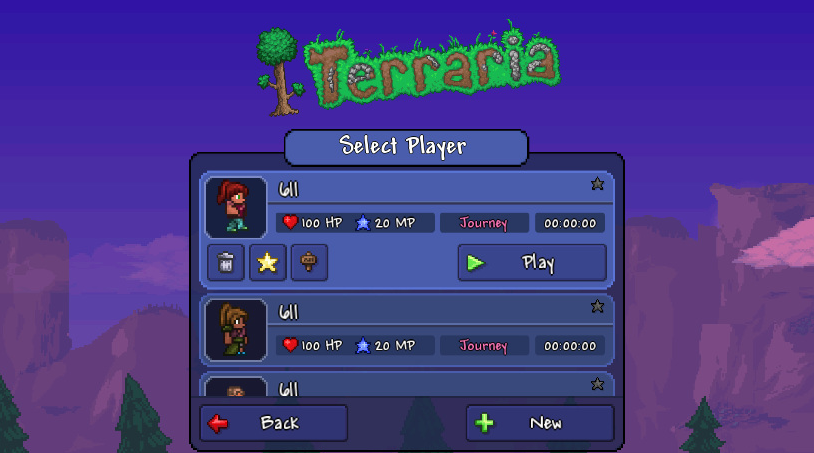Go back with the Back button
Image resolution: width=814 pixels, height=453 pixels.
[273, 423]
